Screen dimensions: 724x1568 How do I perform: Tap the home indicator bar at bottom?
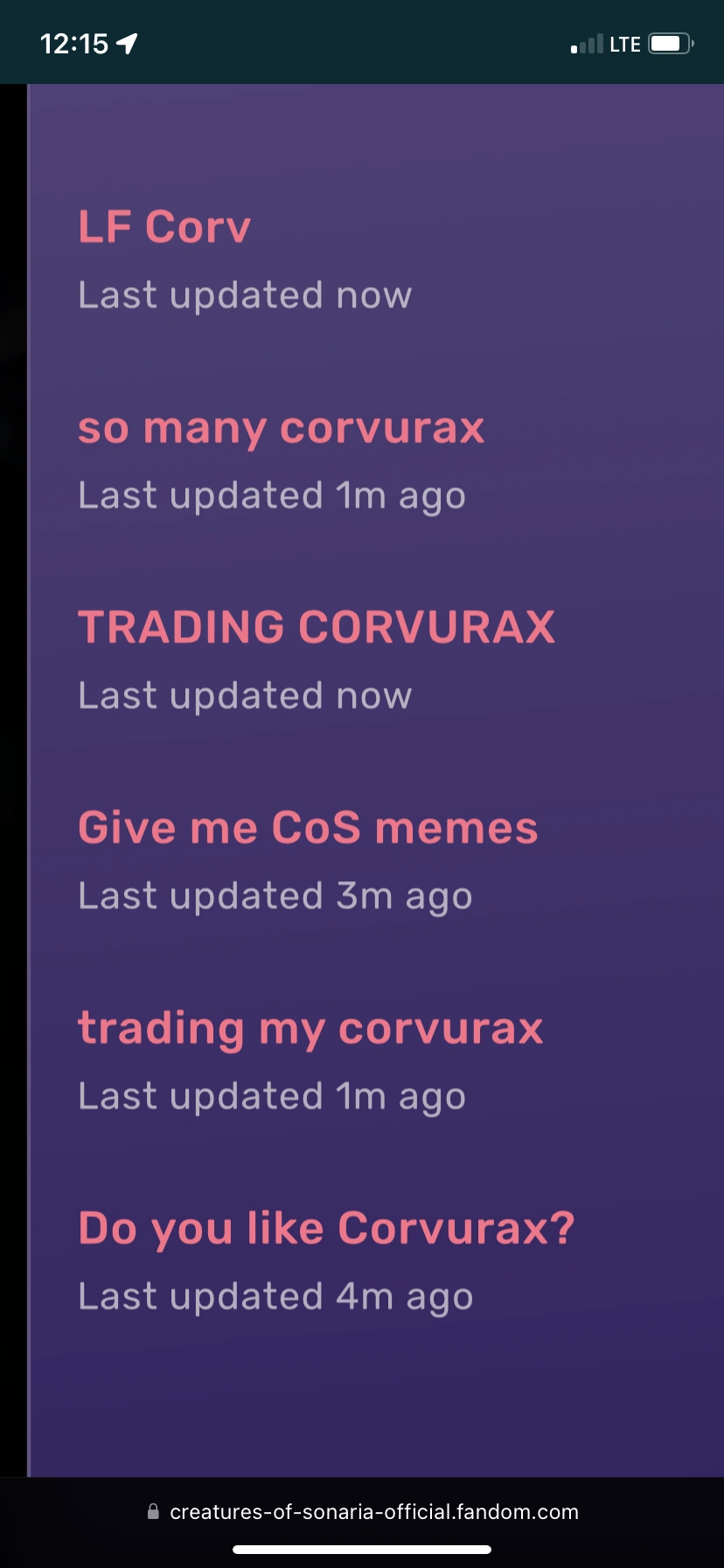click(362, 1549)
